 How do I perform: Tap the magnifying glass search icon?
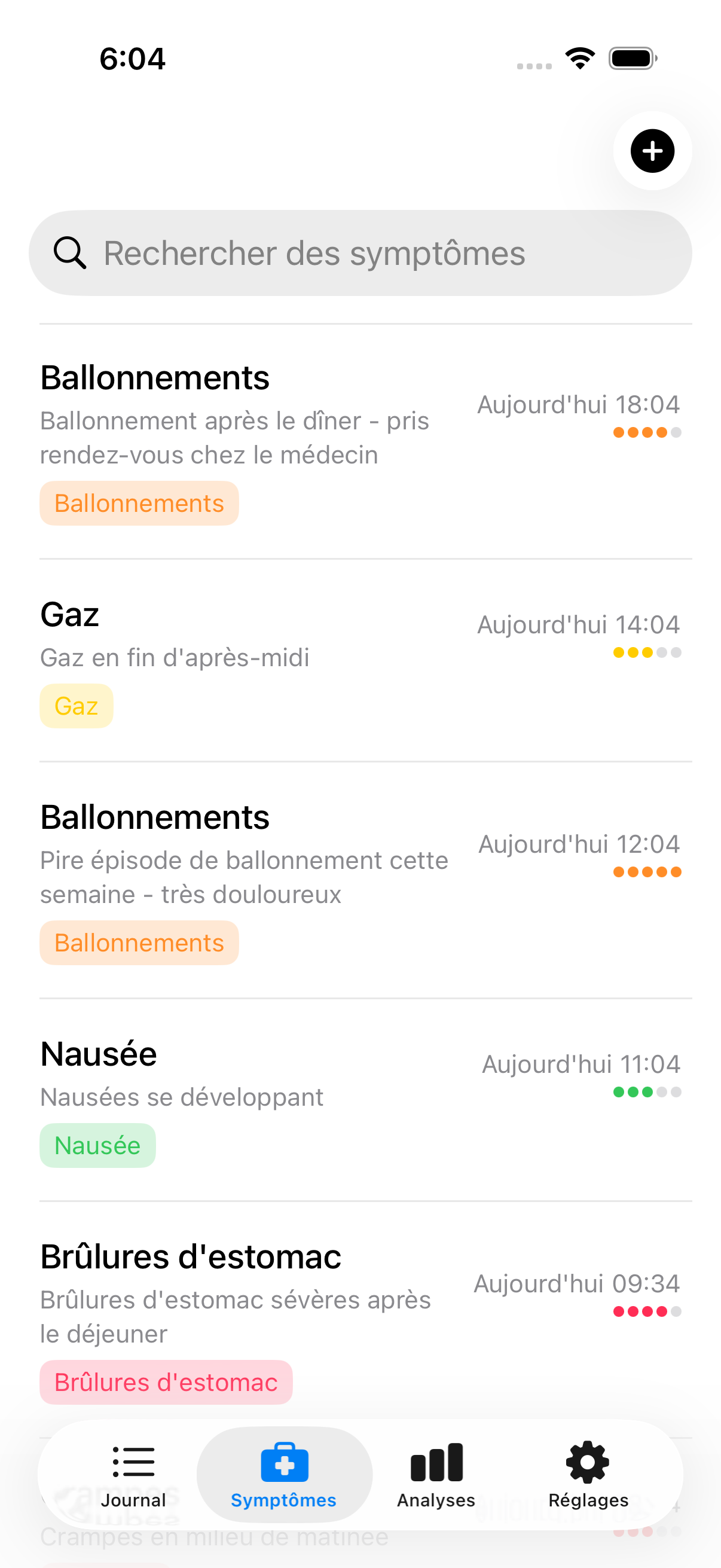[x=71, y=252]
